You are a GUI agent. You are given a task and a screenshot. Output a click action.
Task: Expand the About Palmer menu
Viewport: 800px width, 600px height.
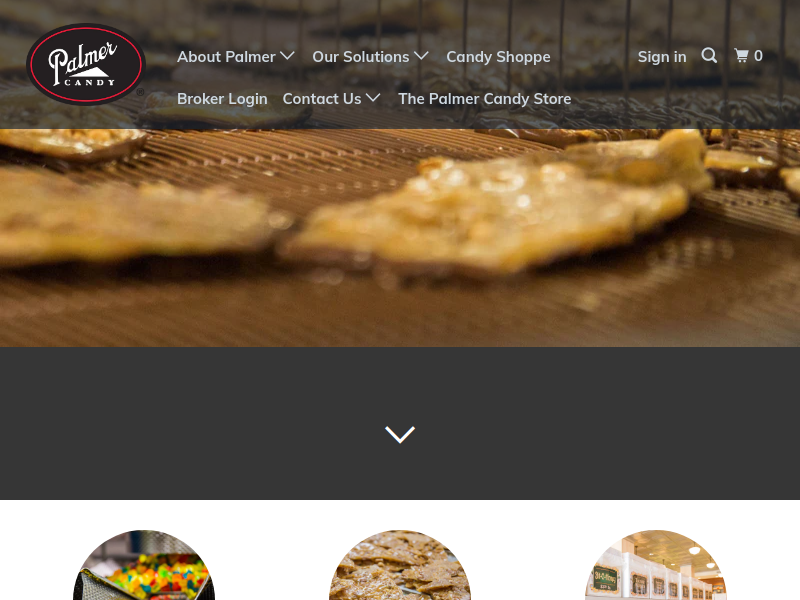[236, 57]
